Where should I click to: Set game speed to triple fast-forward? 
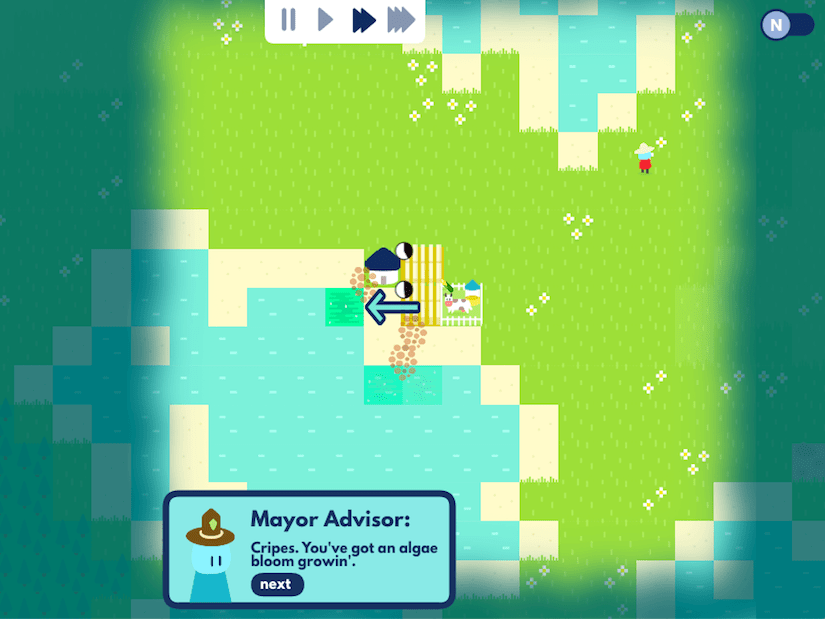tap(401, 20)
